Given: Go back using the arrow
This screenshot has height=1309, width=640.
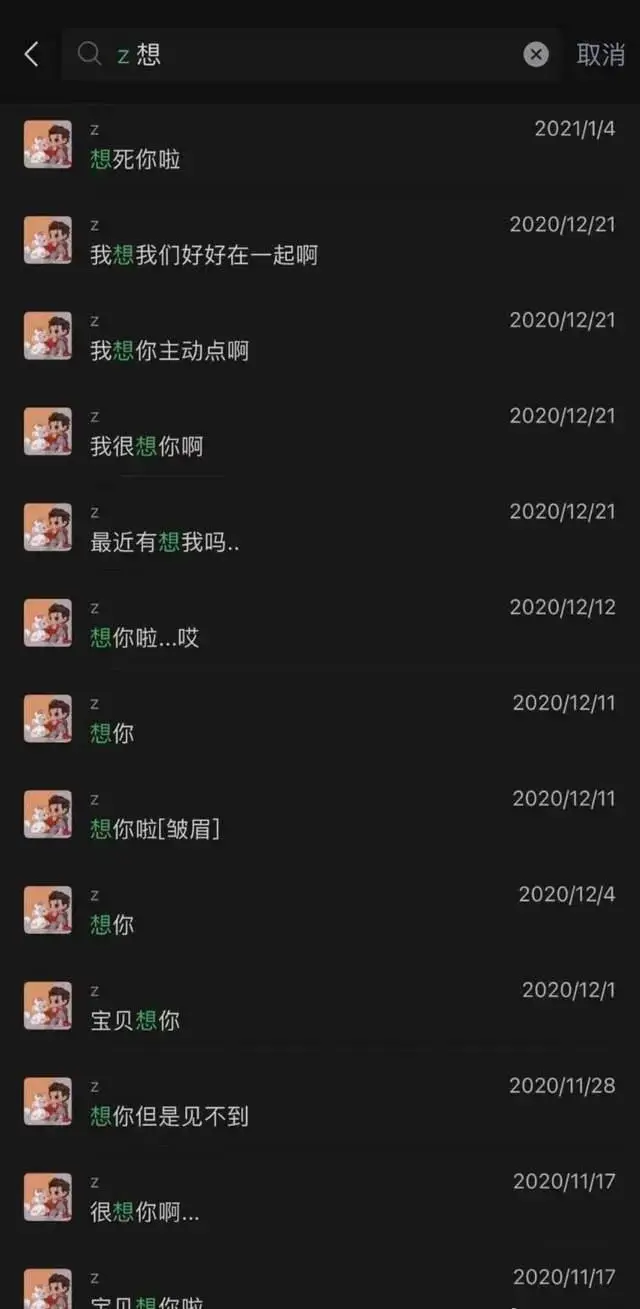Looking at the screenshot, I should click(31, 54).
